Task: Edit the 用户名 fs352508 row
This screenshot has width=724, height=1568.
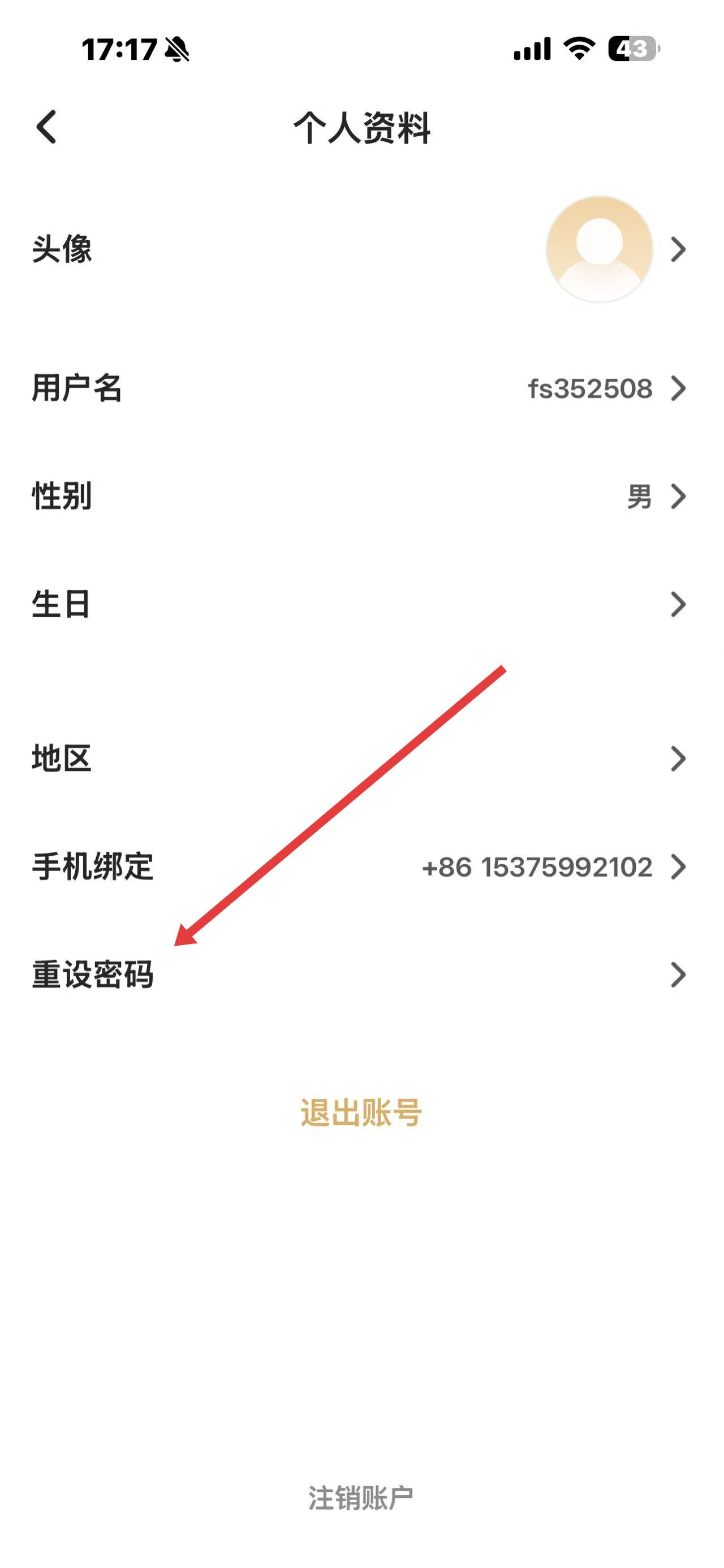Action: point(361,388)
